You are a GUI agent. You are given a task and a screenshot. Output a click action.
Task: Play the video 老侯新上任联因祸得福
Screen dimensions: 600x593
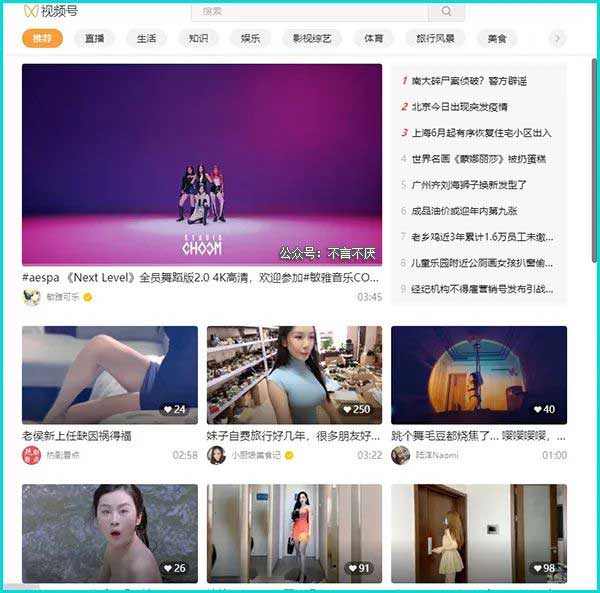(110, 375)
